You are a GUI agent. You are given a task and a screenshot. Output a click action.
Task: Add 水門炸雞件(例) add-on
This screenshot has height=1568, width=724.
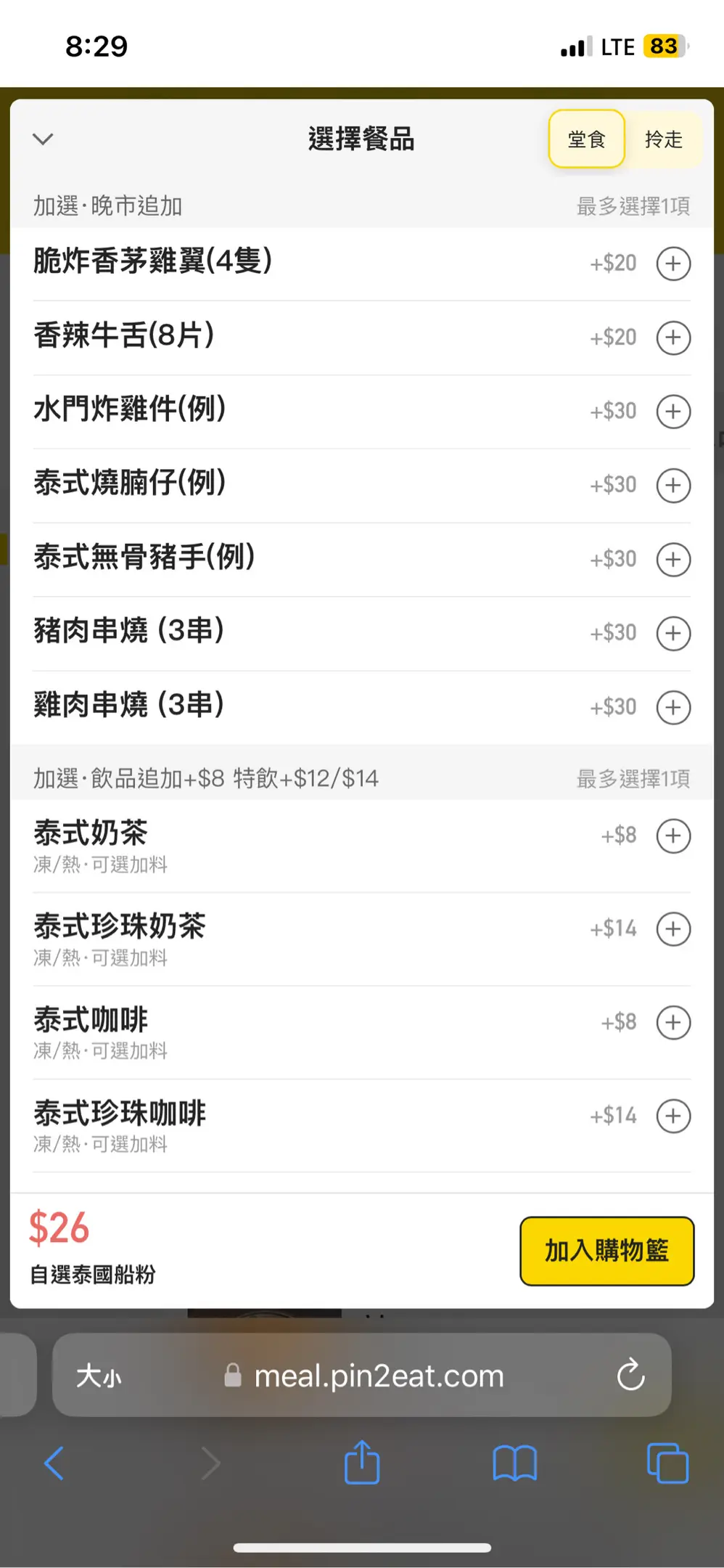(672, 412)
